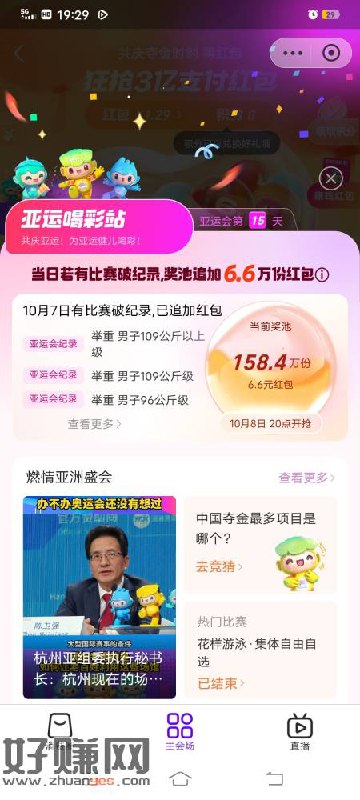
Task: Open 查看更多 under the broken-records list
Action: [94, 423]
